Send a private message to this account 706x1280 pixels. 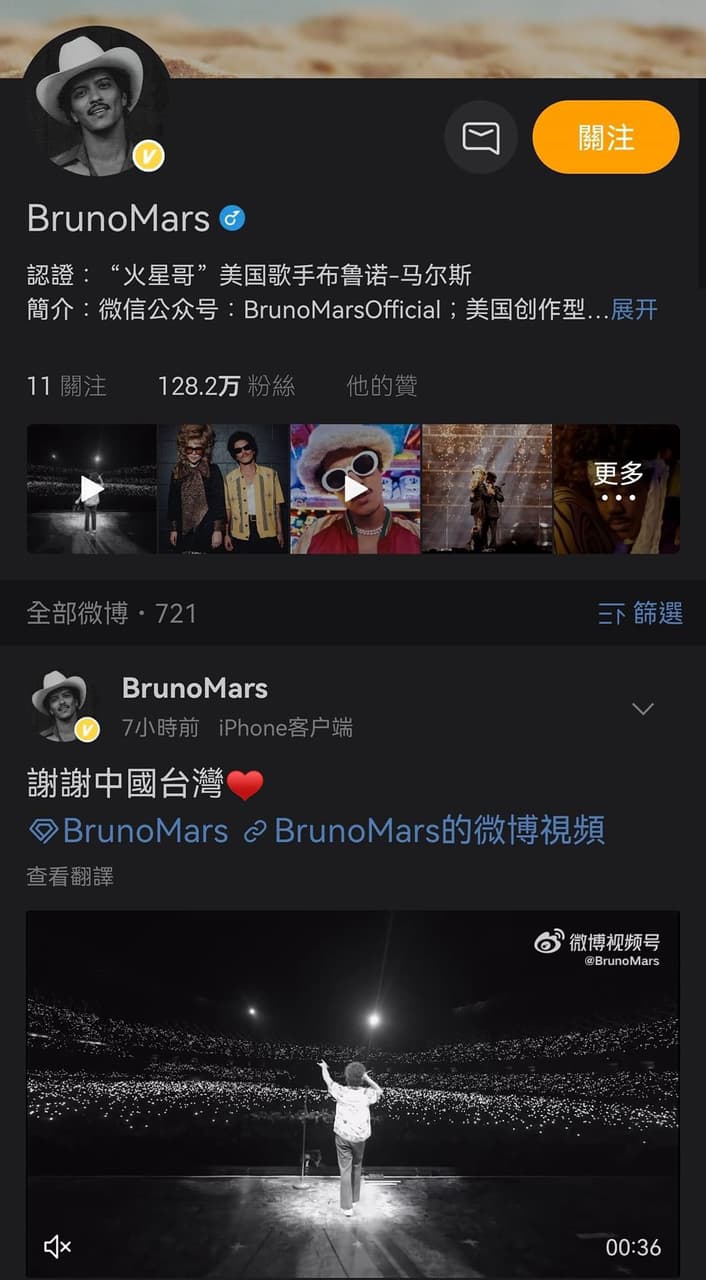click(x=481, y=137)
